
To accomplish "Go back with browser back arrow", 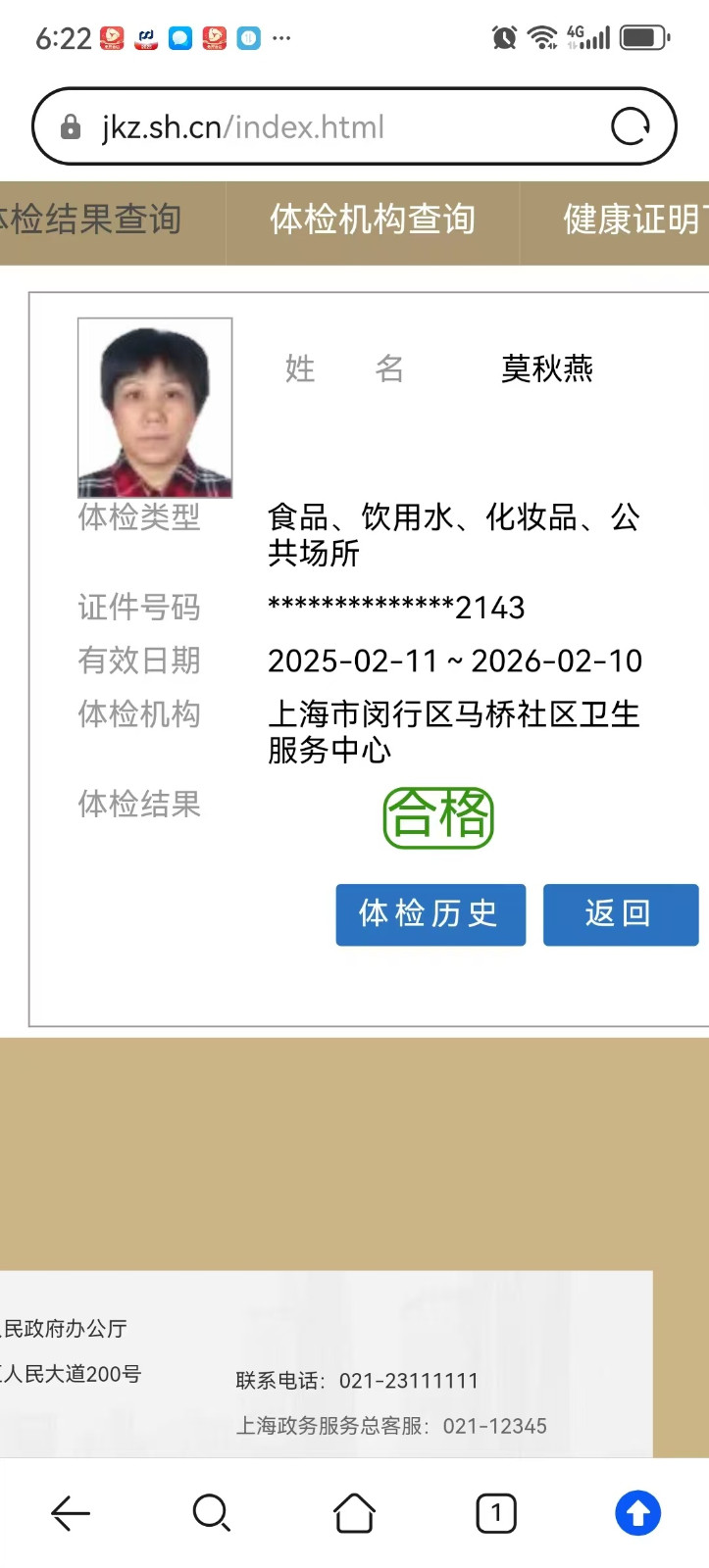I will 71,1513.
